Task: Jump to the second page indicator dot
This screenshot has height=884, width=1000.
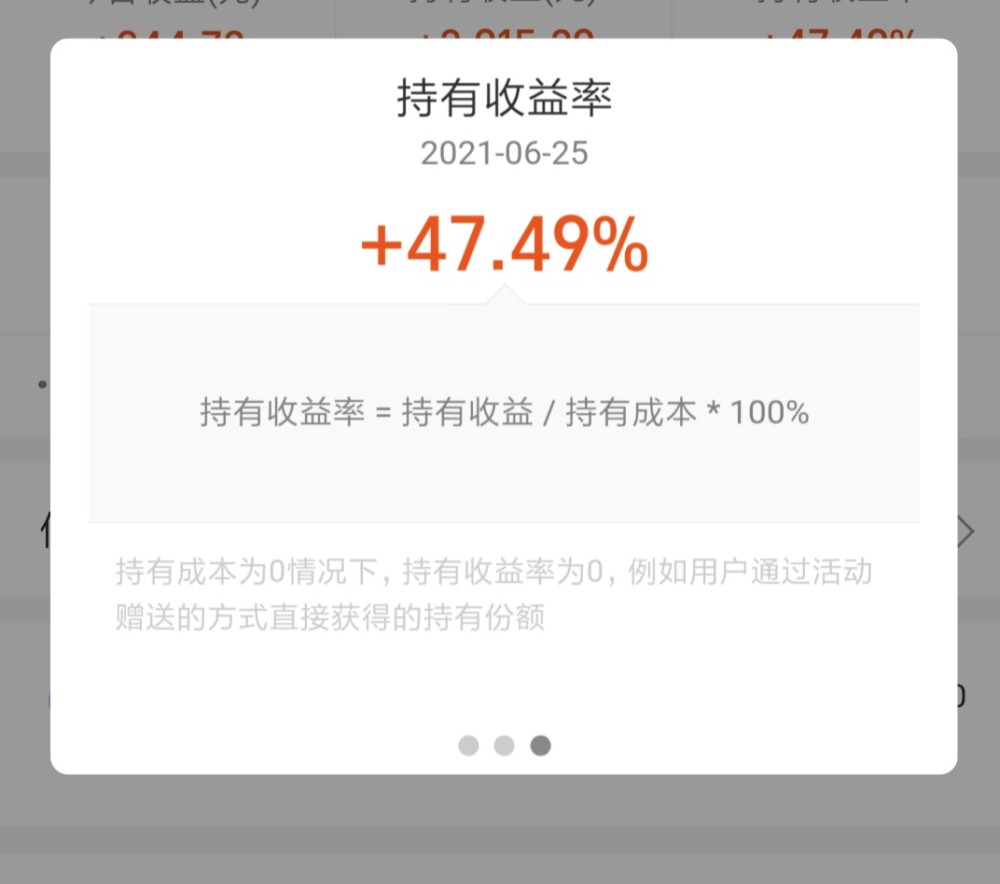Action: click(504, 746)
